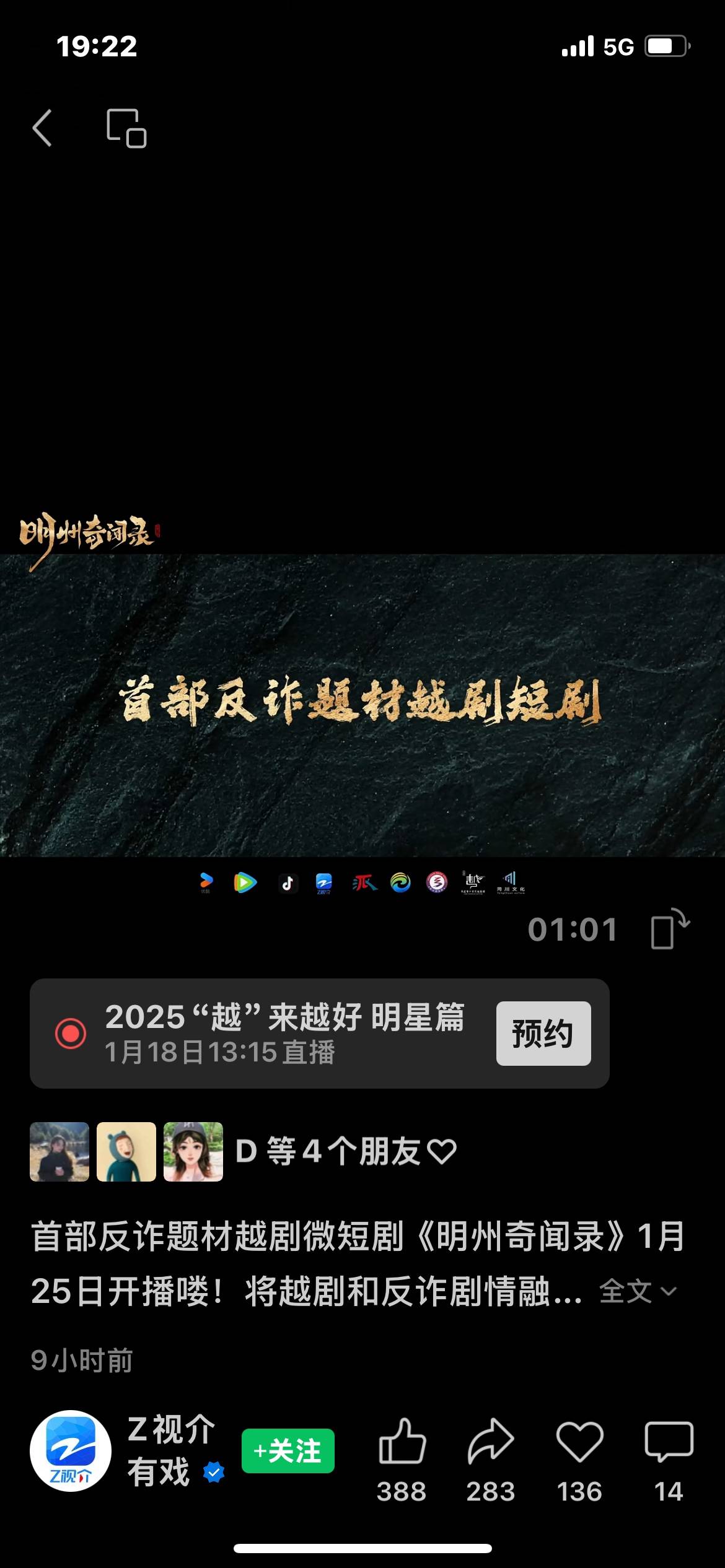725x1568 pixels.
Task: Open the Z视介 account avatar
Action: (x=71, y=1451)
